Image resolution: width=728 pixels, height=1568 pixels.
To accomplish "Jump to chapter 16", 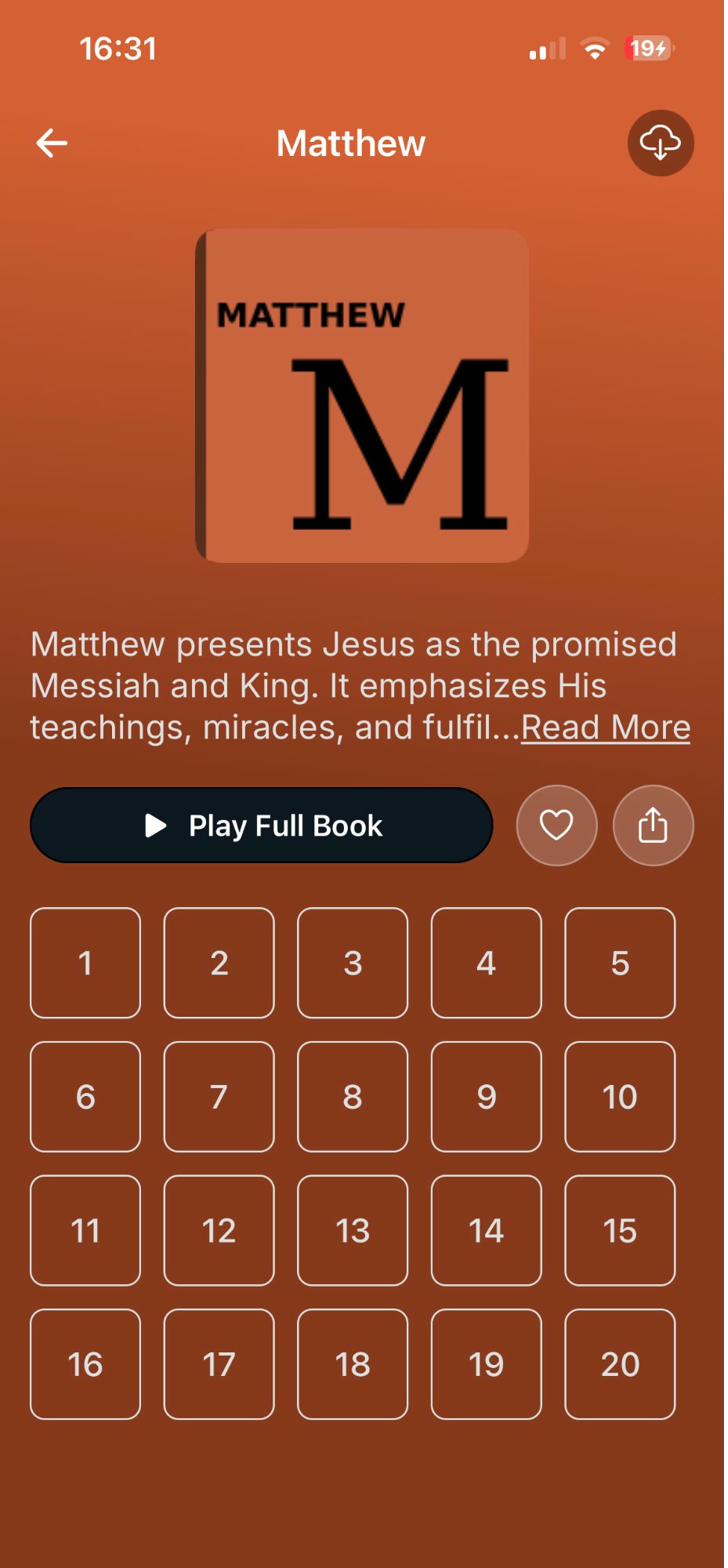I will tap(85, 1364).
